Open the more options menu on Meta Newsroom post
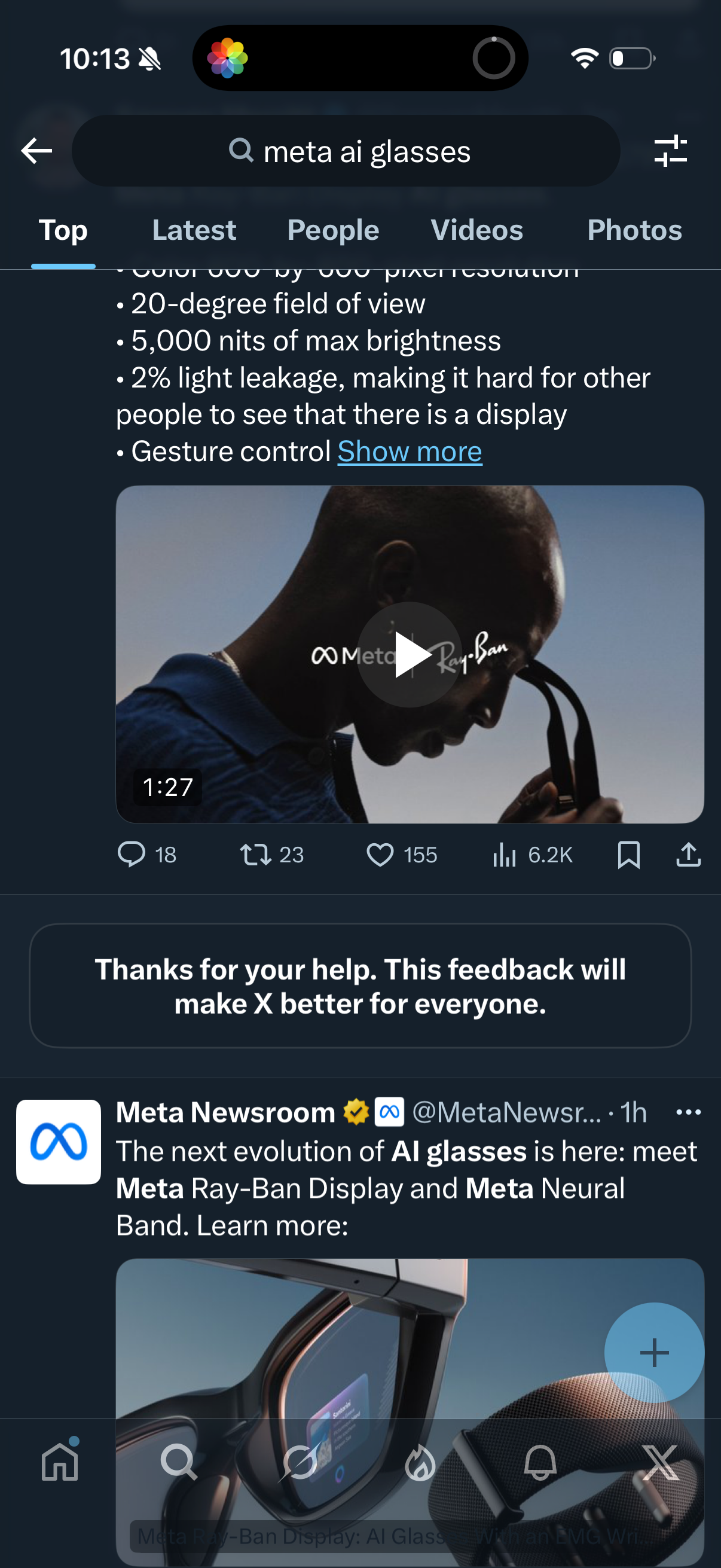This screenshot has width=721, height=1568. pyautogui.click(x=687, y=1111)
